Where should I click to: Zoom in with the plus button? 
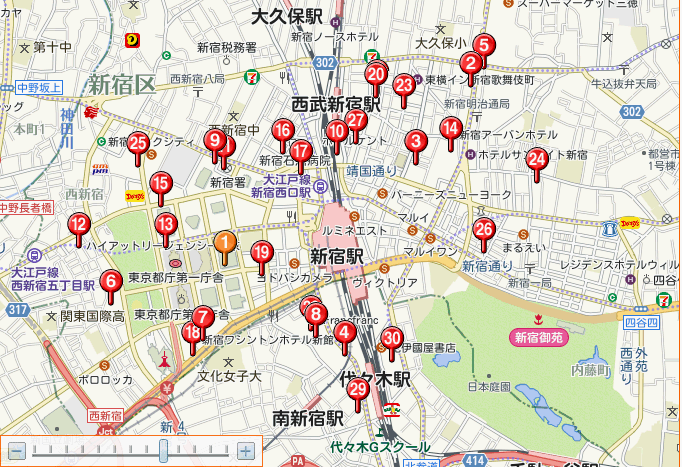coord(245,451)
